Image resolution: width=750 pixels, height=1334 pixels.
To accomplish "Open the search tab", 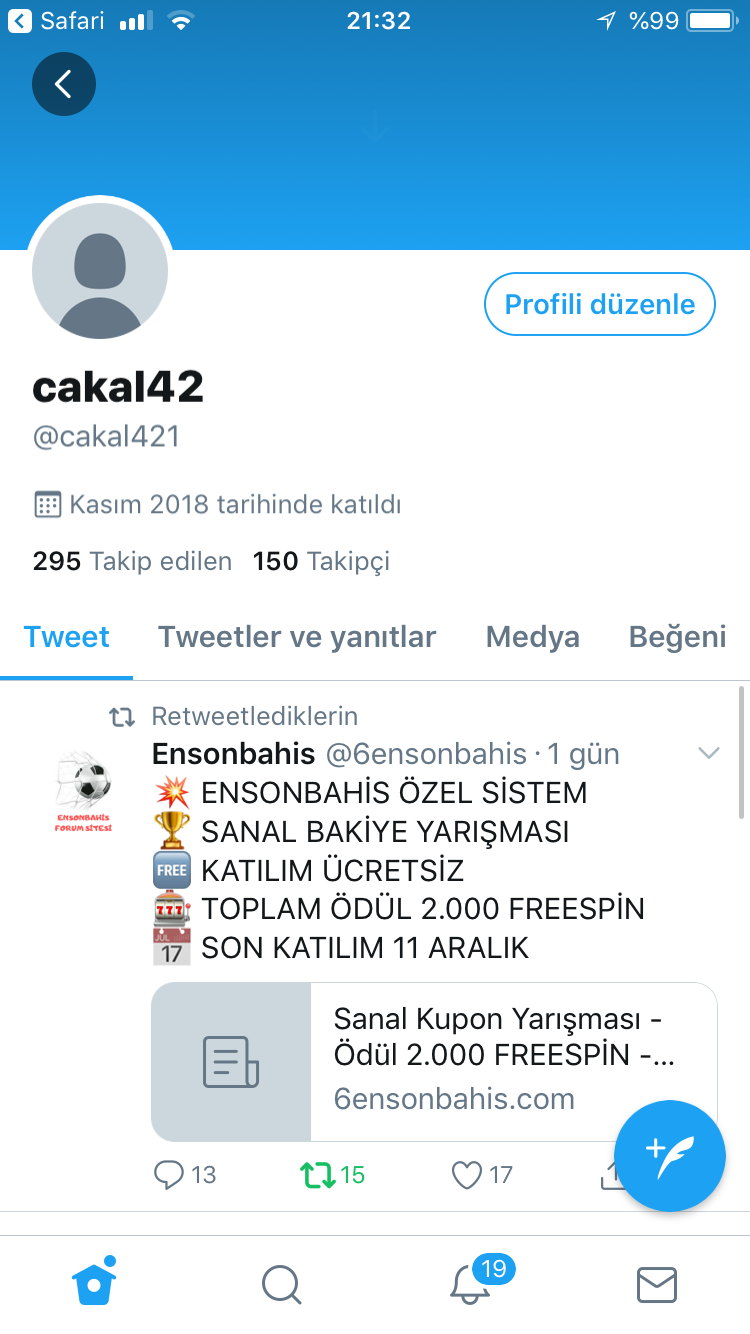I will click(x=281, y=1284).
